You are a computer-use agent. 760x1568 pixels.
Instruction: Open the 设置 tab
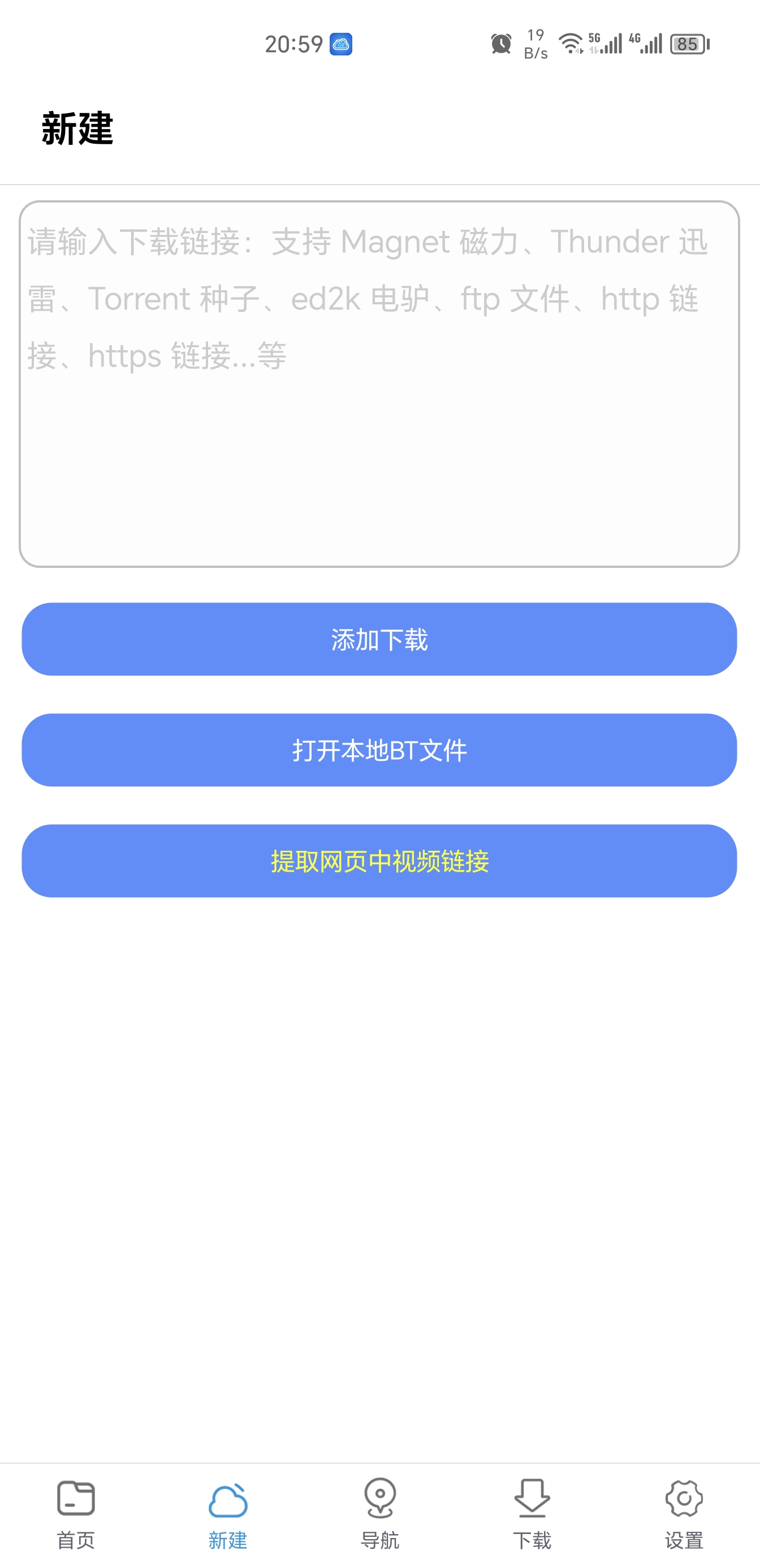(x=684, y=1514)
